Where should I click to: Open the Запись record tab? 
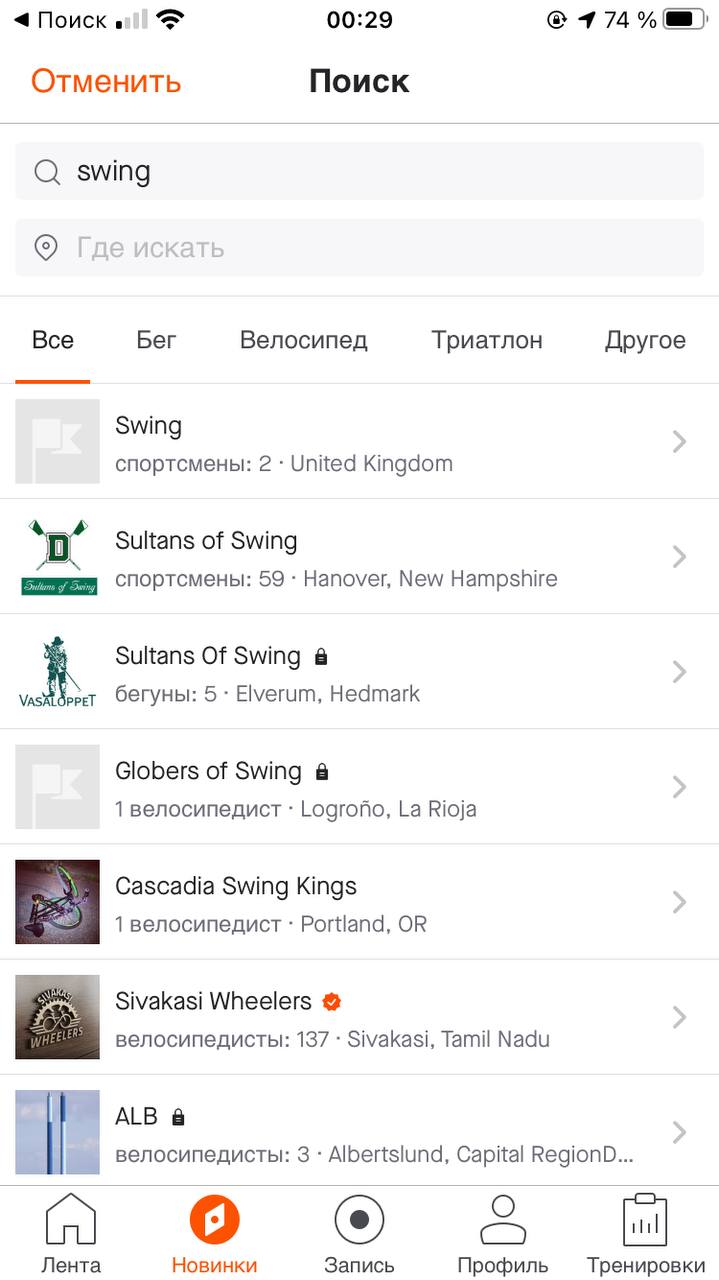tap(359, 1233)
